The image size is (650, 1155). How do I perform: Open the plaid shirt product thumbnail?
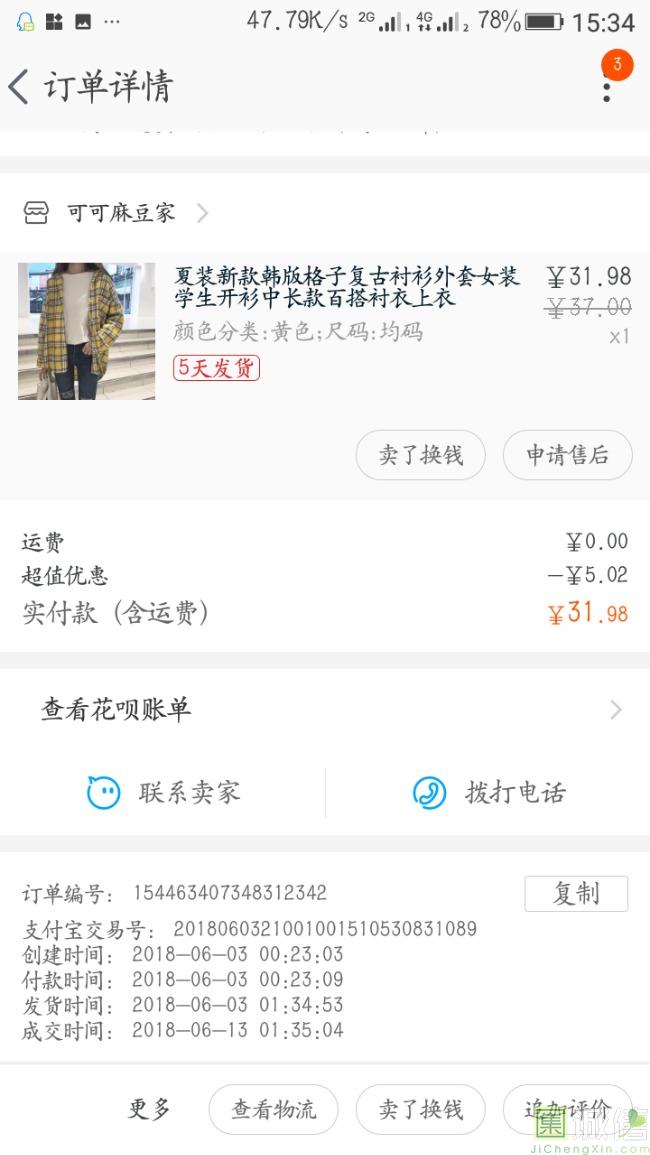click(x=87, y=331)
